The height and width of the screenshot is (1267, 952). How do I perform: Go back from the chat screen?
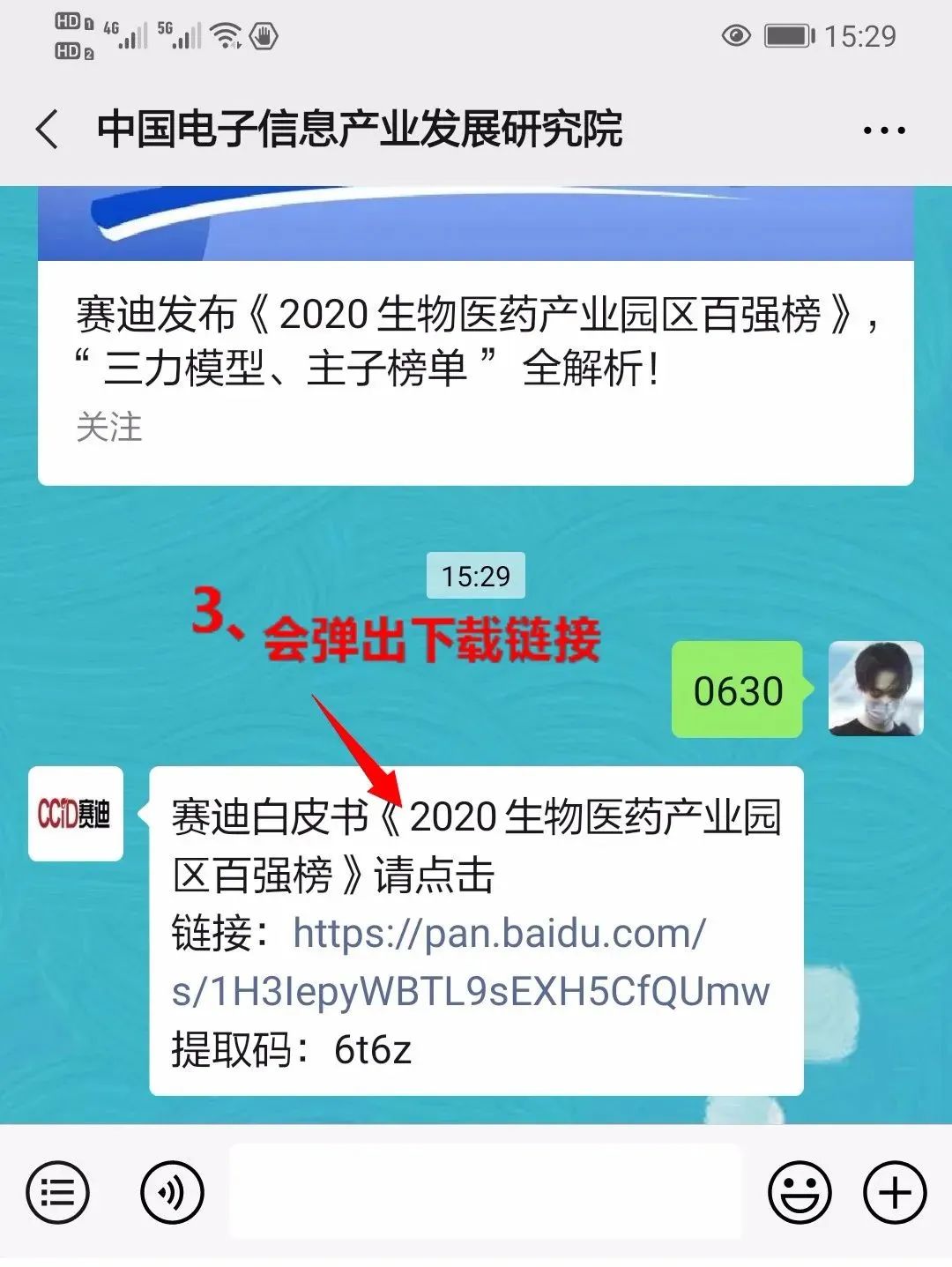tap(48, 130)
